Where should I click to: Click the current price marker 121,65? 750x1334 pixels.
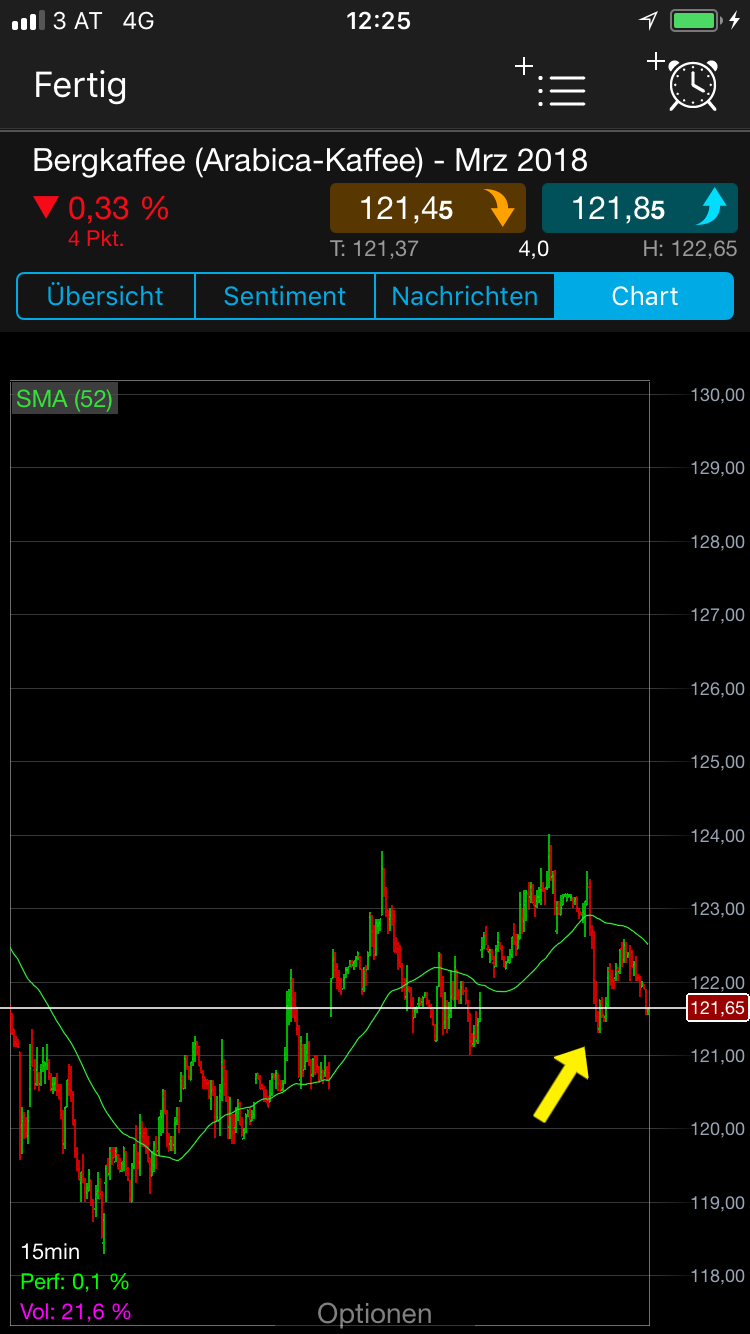point(716,1008)
